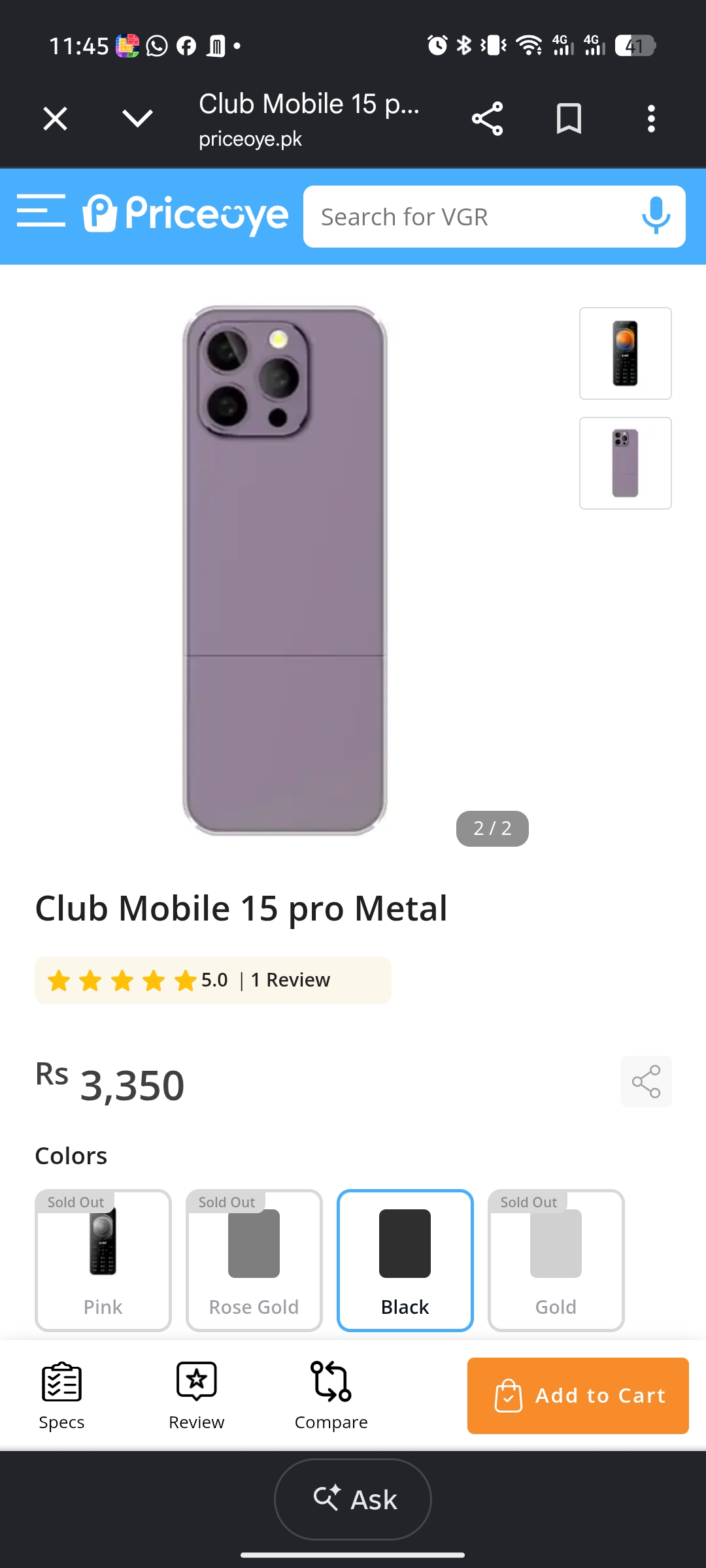Close the browser tab with X
706x1568 pixels.
[55, 119]
